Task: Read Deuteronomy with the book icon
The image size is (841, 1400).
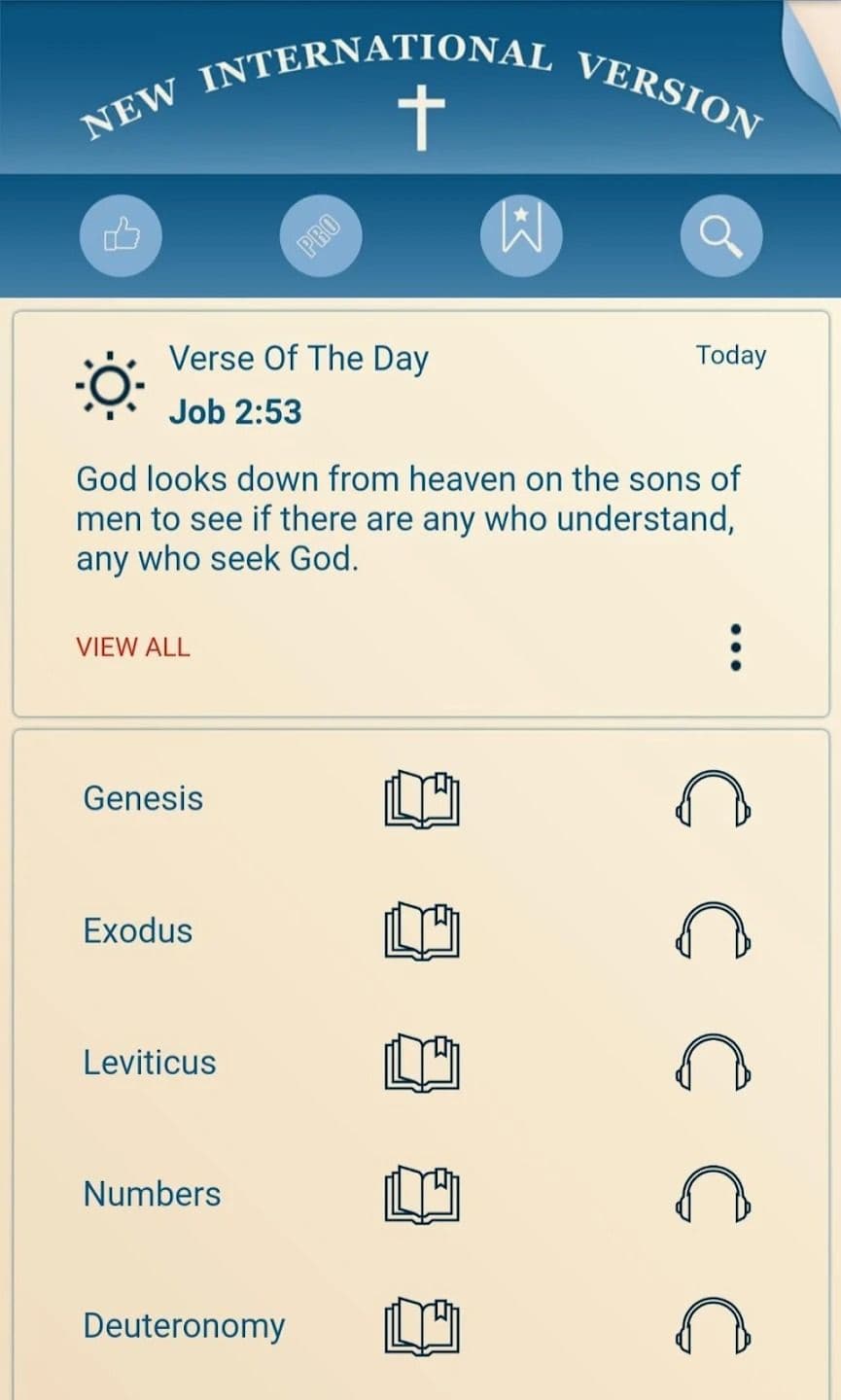Action: (x=422, y=1327)
